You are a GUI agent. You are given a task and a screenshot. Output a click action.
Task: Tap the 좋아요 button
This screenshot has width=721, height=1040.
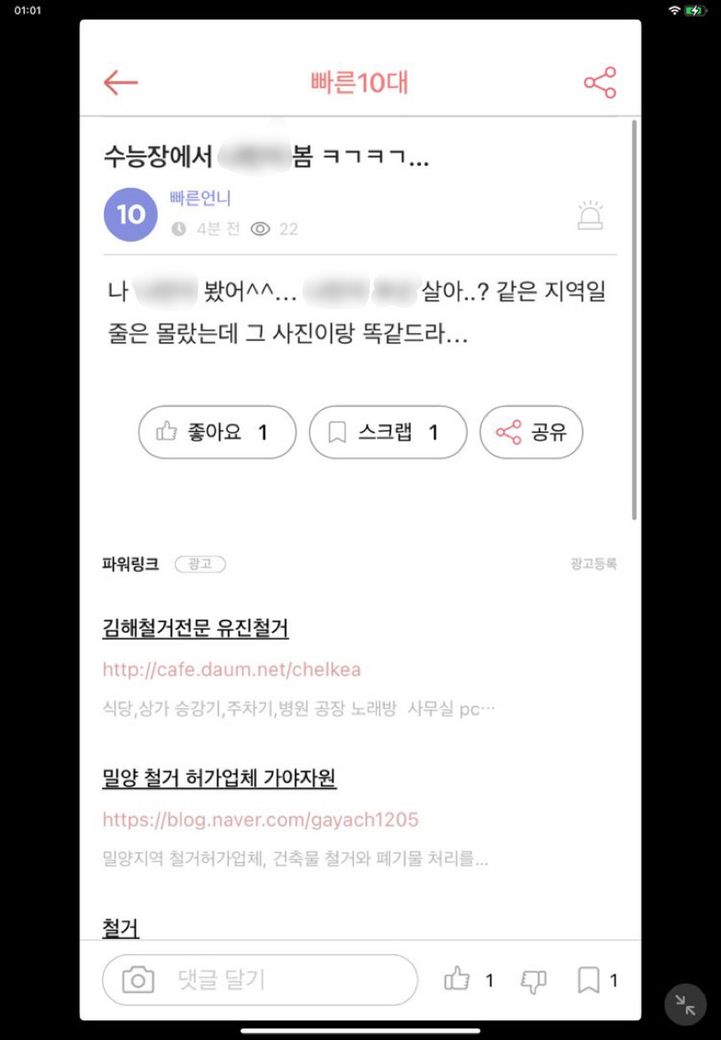pyautogui.click(x=217, y=432)
